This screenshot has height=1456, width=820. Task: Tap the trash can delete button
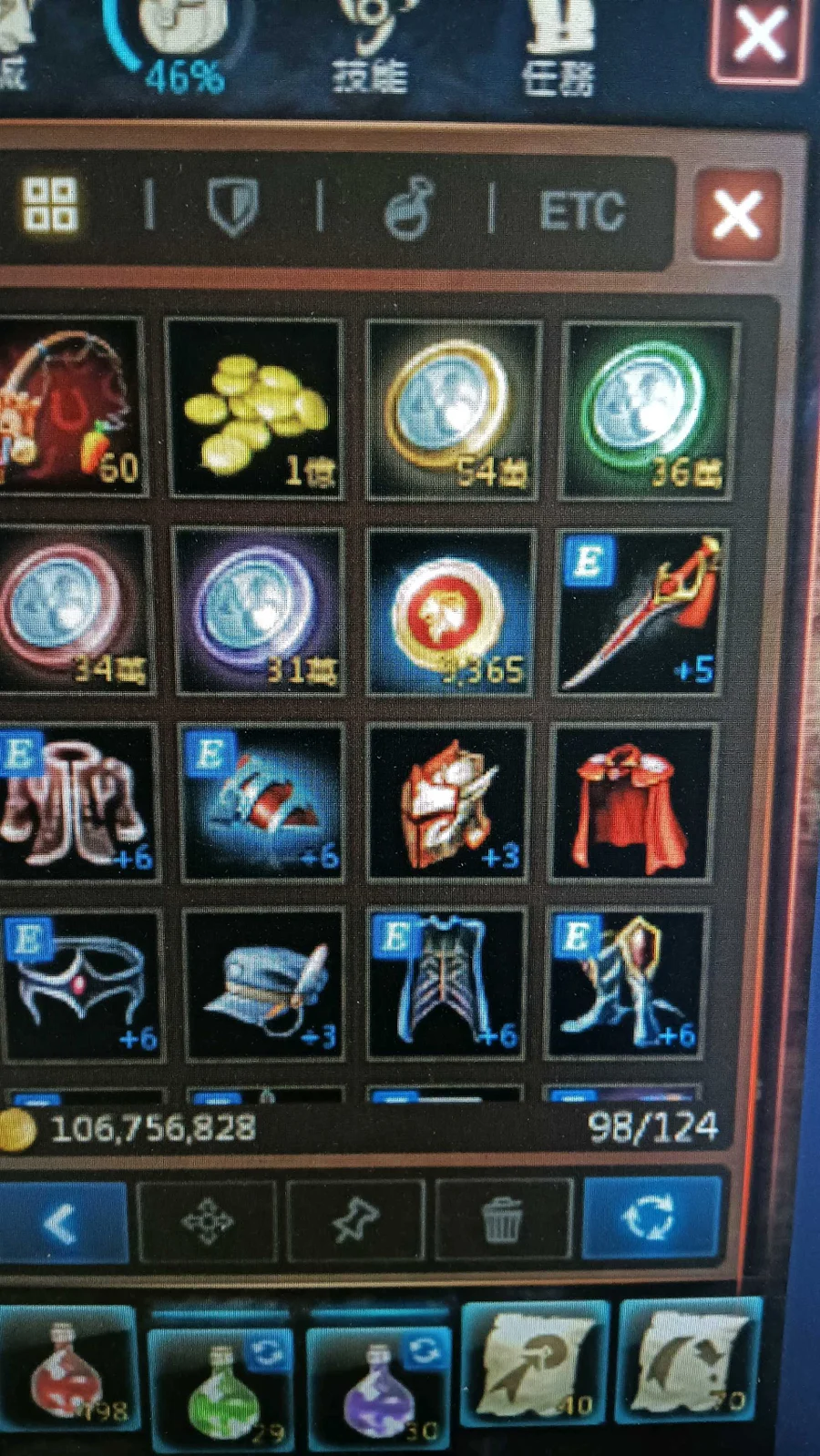click(503, 1220)
